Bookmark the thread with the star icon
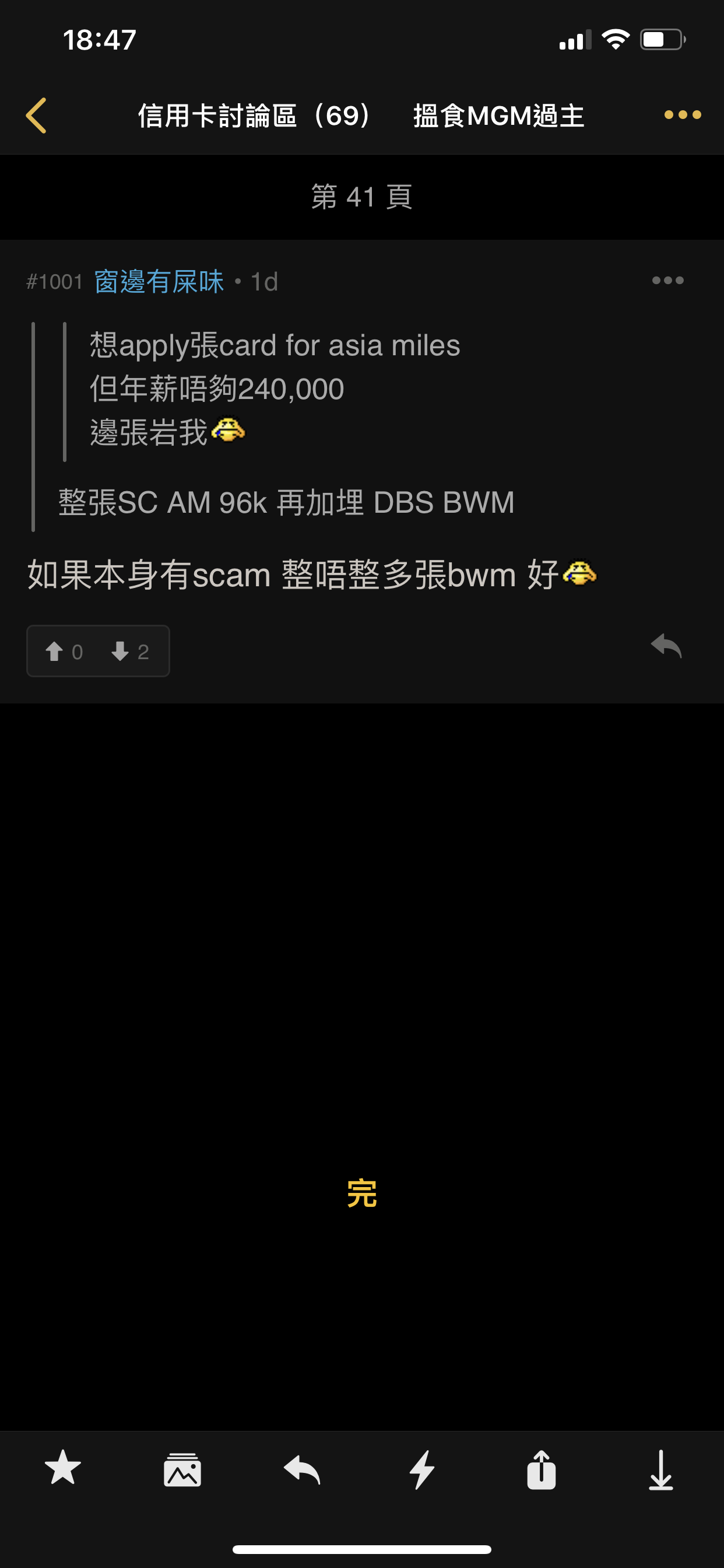This screenshot has width=724, height=1568. point(63,1468)
